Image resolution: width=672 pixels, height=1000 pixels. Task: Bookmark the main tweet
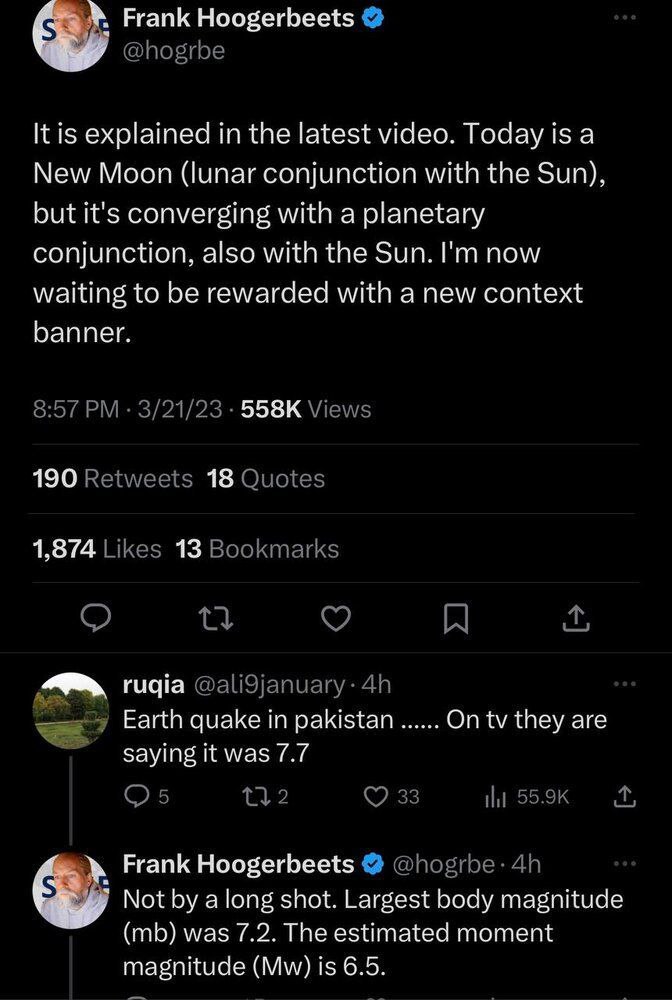[455, 621]
